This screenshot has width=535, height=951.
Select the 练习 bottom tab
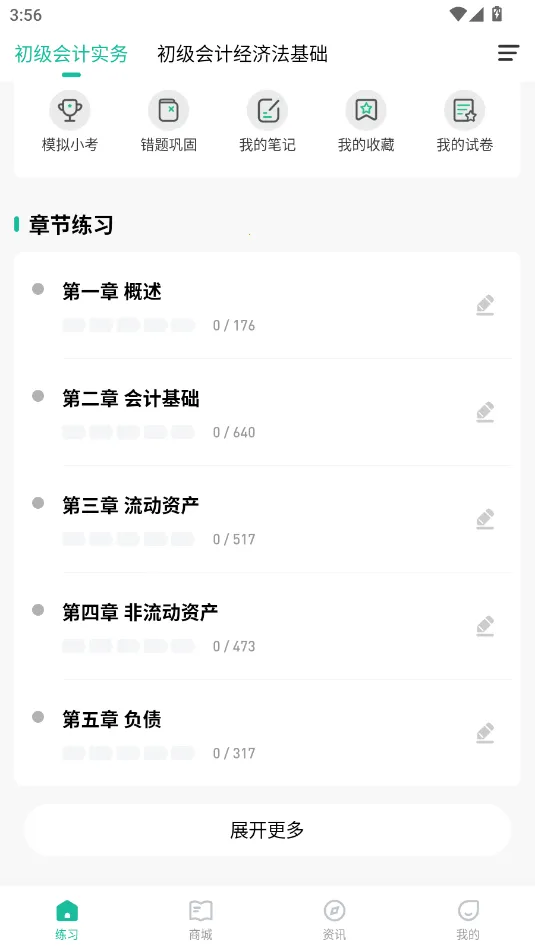click(x=67, y=919)
